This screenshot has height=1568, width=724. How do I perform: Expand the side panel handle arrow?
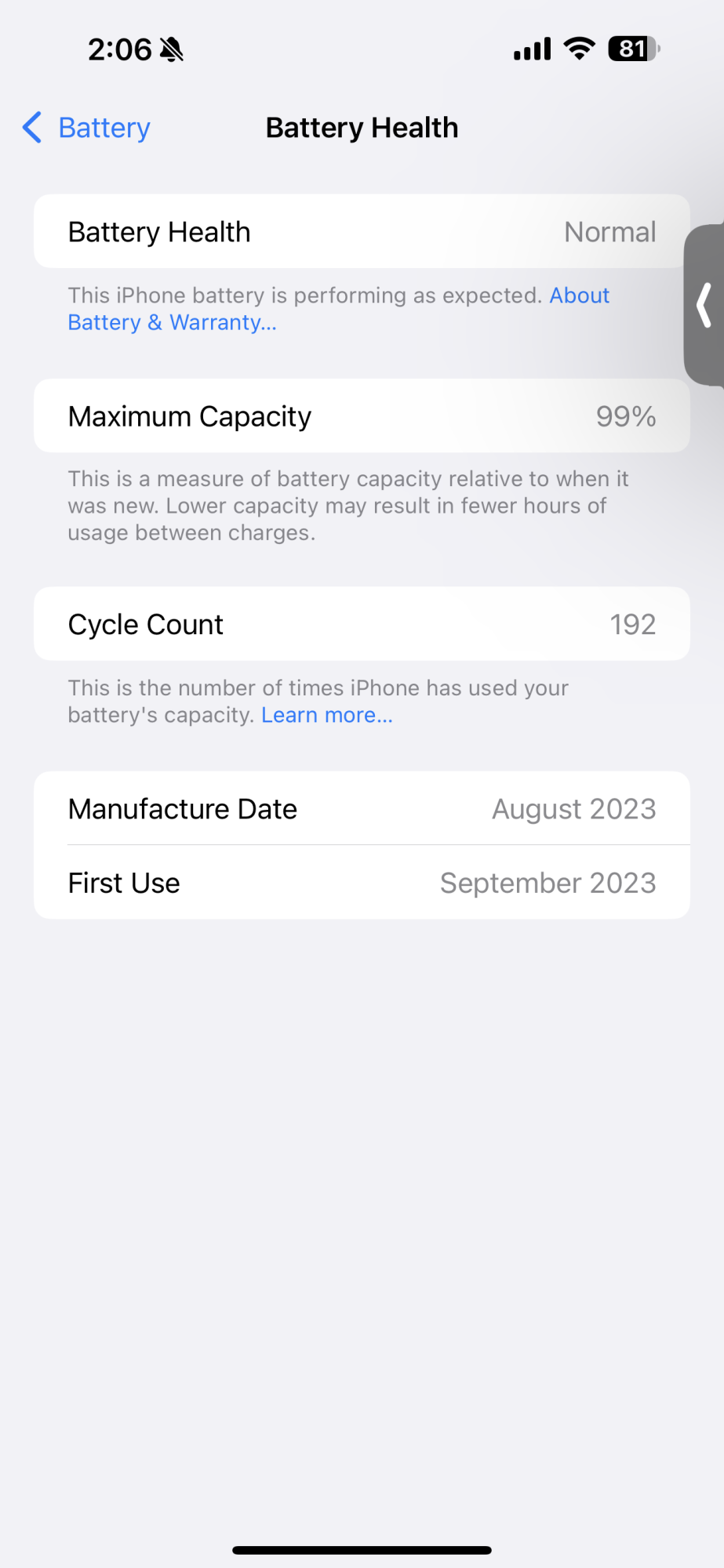tap(704, 305)
